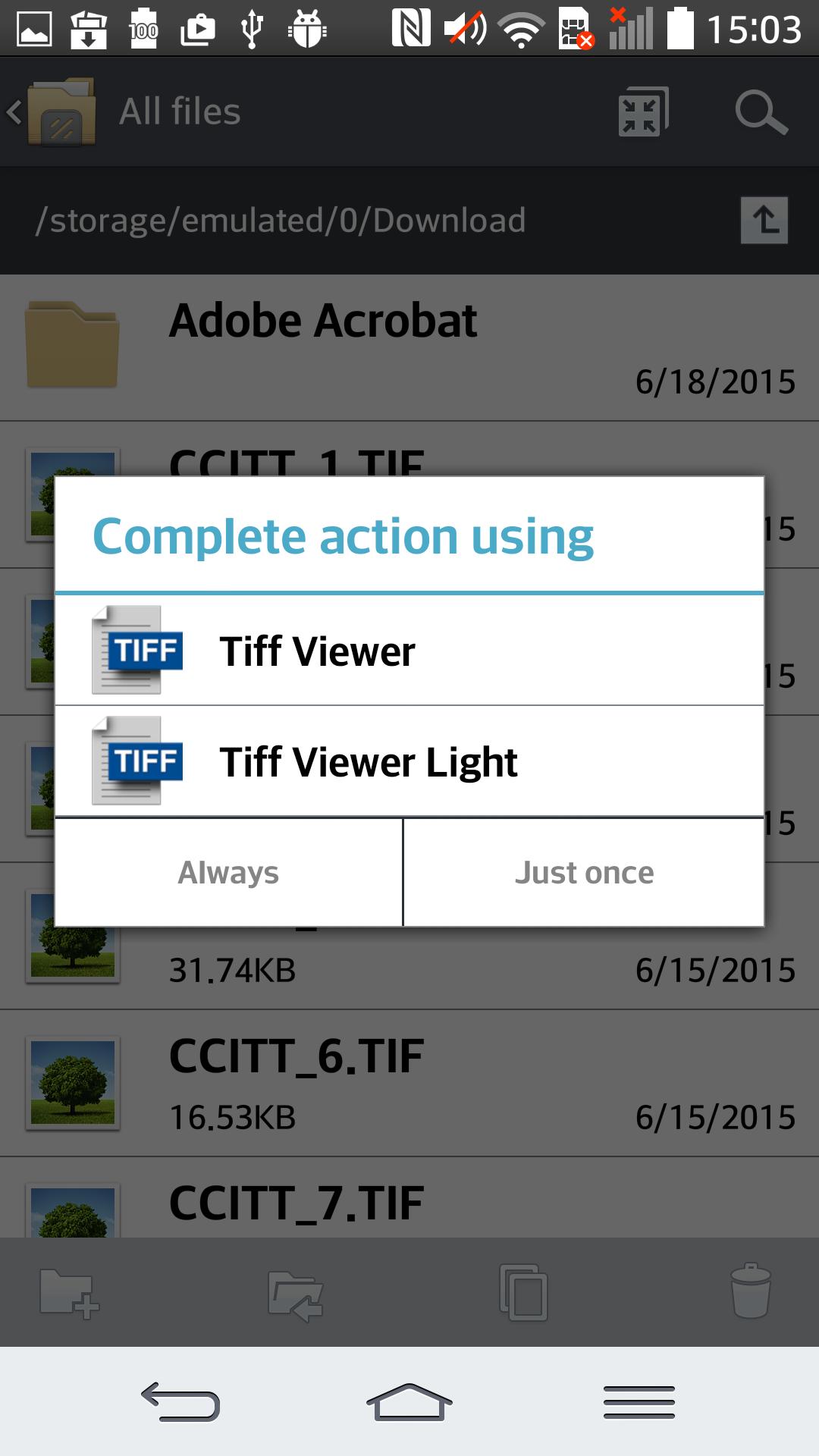Select the multi-window shrink icon near search
819x1456 pixels.
[642, 111]
